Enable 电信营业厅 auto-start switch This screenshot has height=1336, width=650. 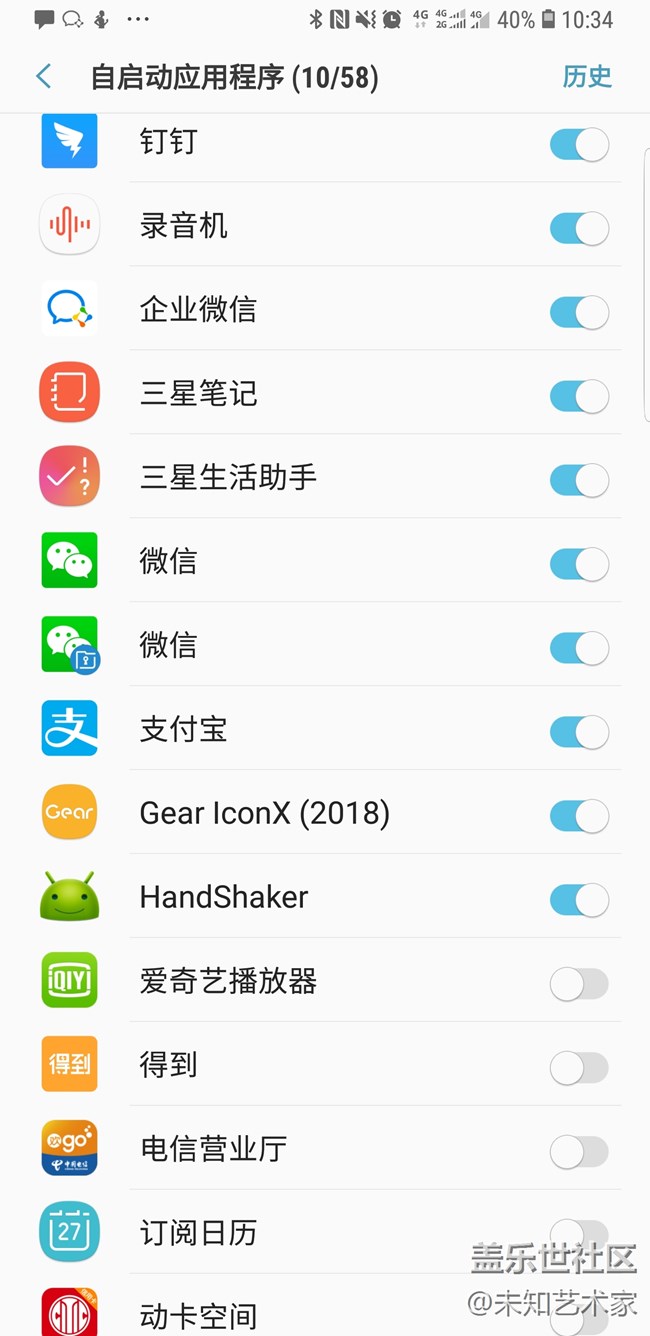click(x=579, y=1152)
